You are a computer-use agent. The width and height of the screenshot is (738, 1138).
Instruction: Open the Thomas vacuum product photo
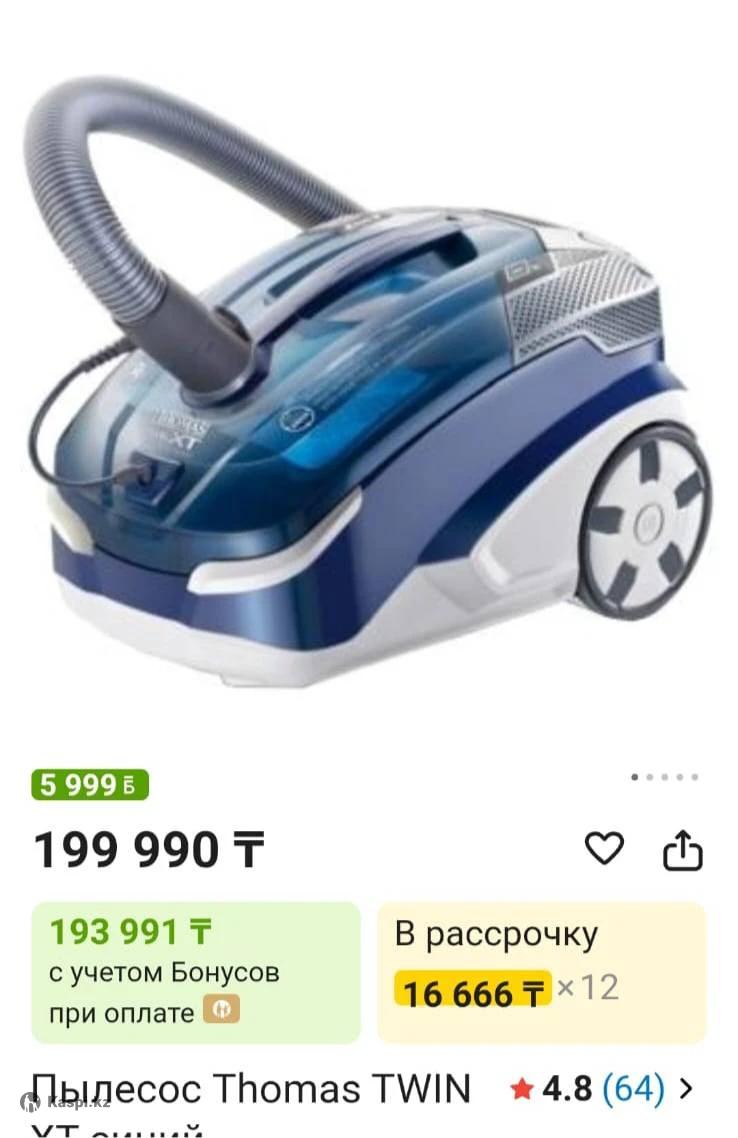(x=368, y=380)
